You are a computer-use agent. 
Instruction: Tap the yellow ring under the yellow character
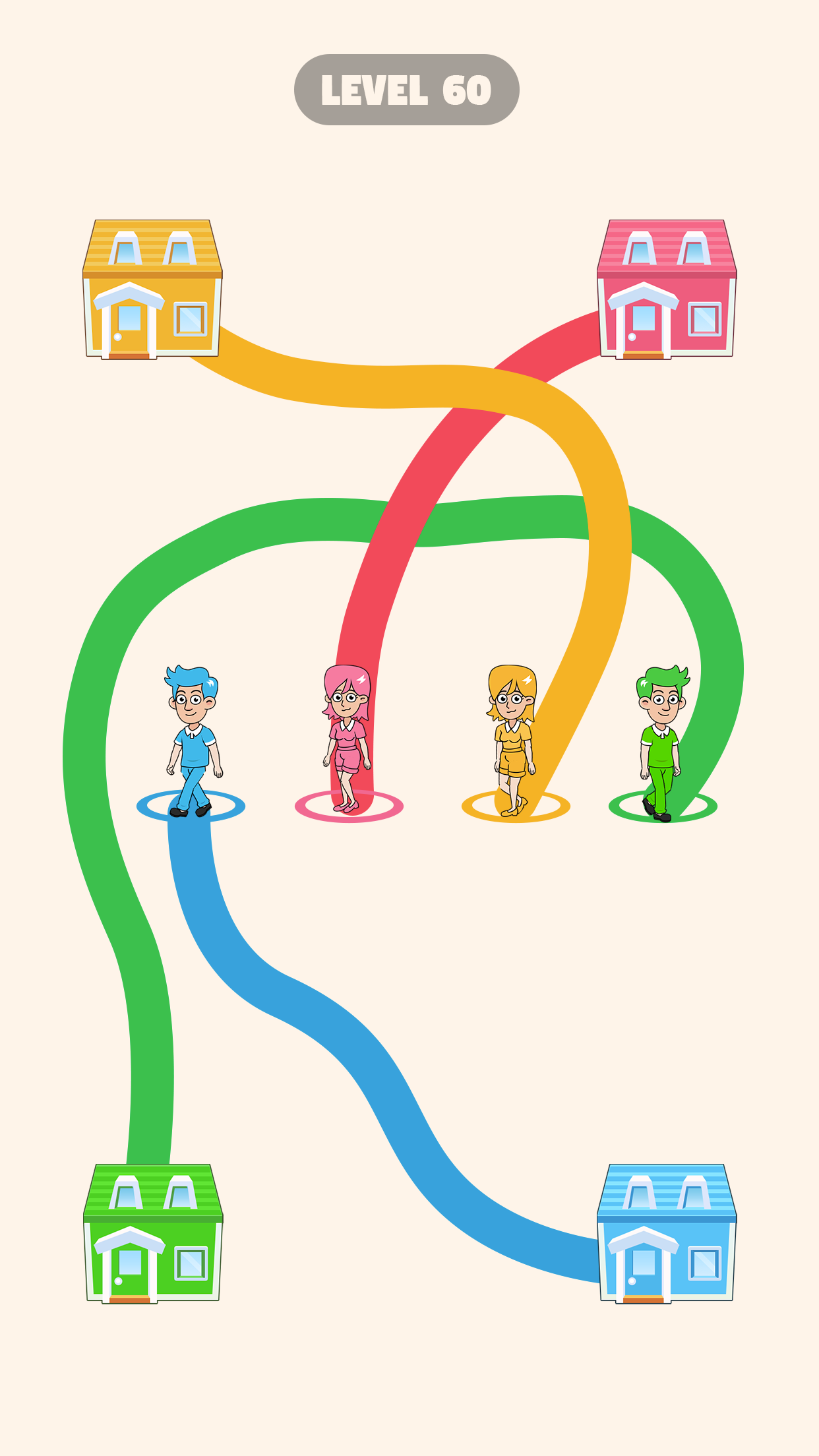(x=514, y=806)
